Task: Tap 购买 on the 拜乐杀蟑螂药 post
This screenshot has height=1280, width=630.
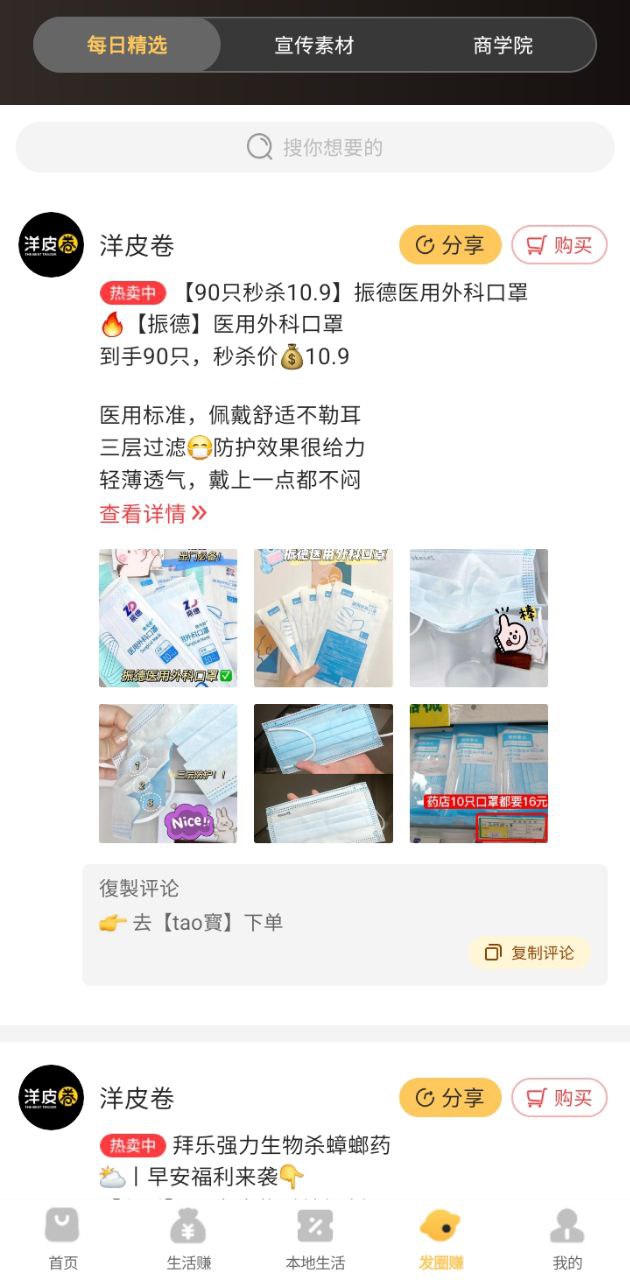Action: pos(559,1098)
